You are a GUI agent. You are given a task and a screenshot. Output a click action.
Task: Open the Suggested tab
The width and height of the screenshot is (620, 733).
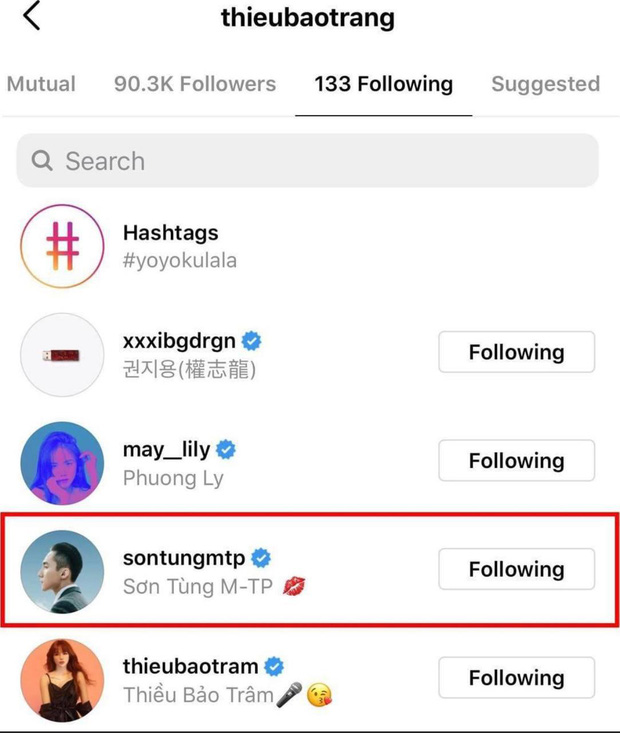(545, 84)
